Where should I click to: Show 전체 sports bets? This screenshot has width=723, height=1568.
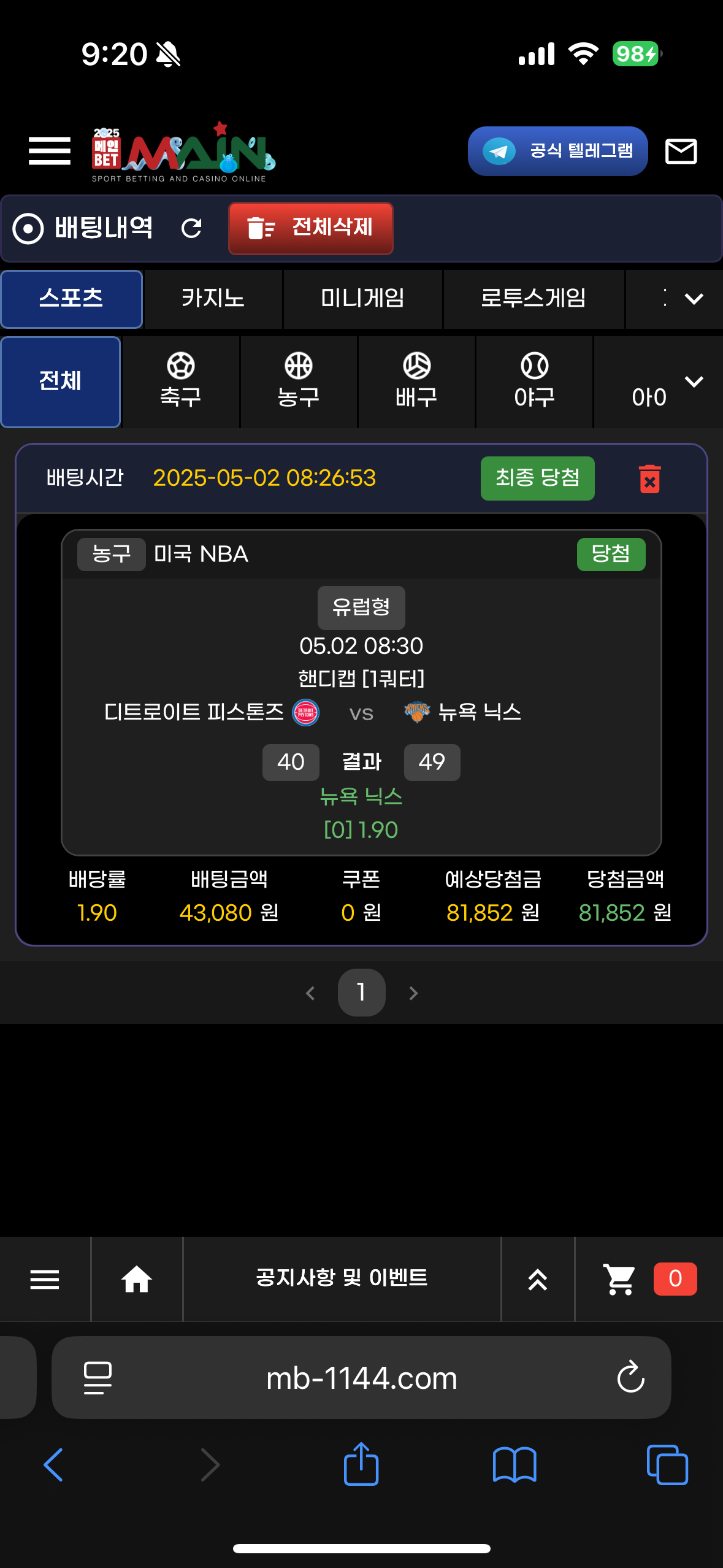point(60,381)
